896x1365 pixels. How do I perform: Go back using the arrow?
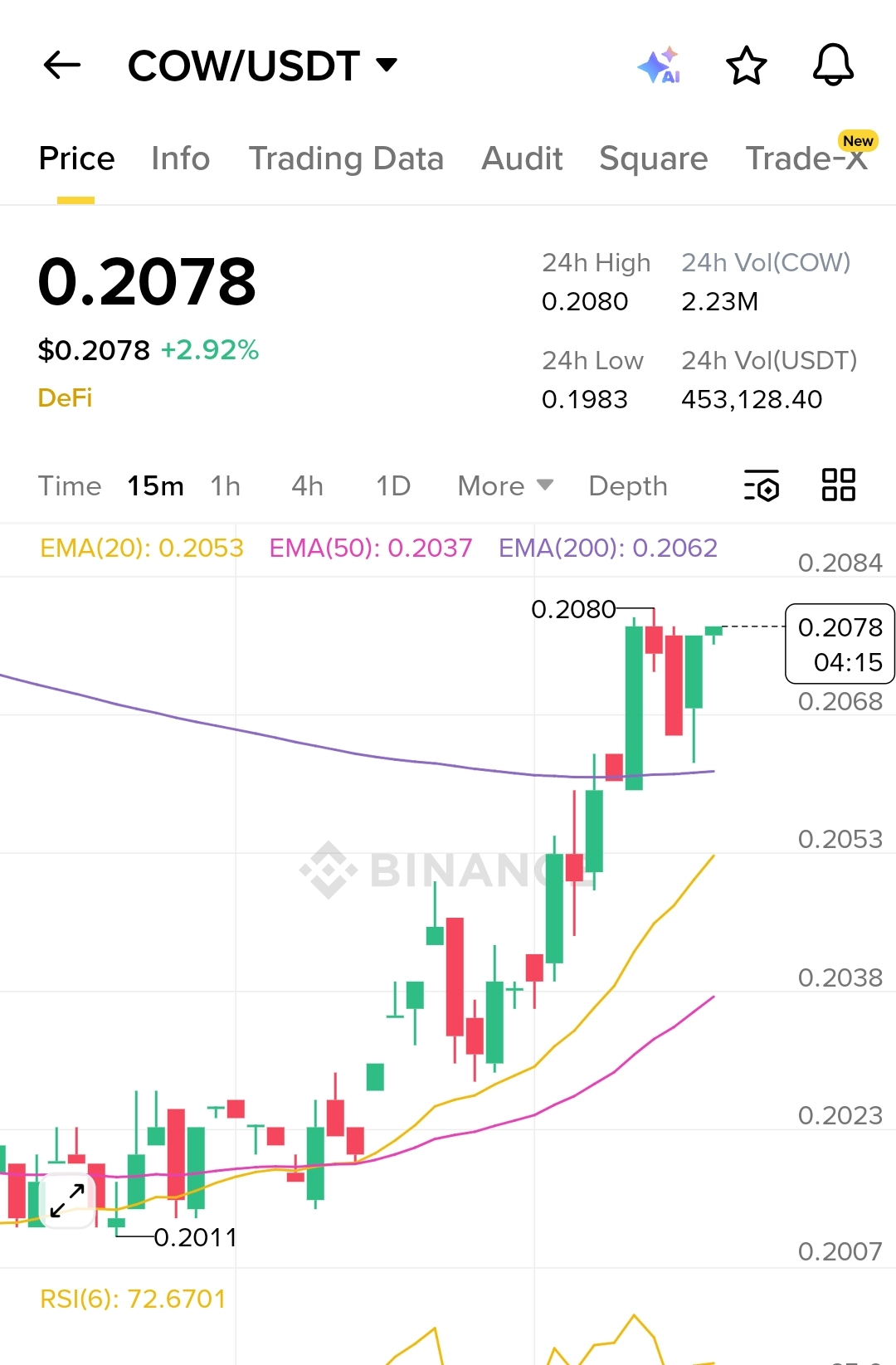(62, 65)
